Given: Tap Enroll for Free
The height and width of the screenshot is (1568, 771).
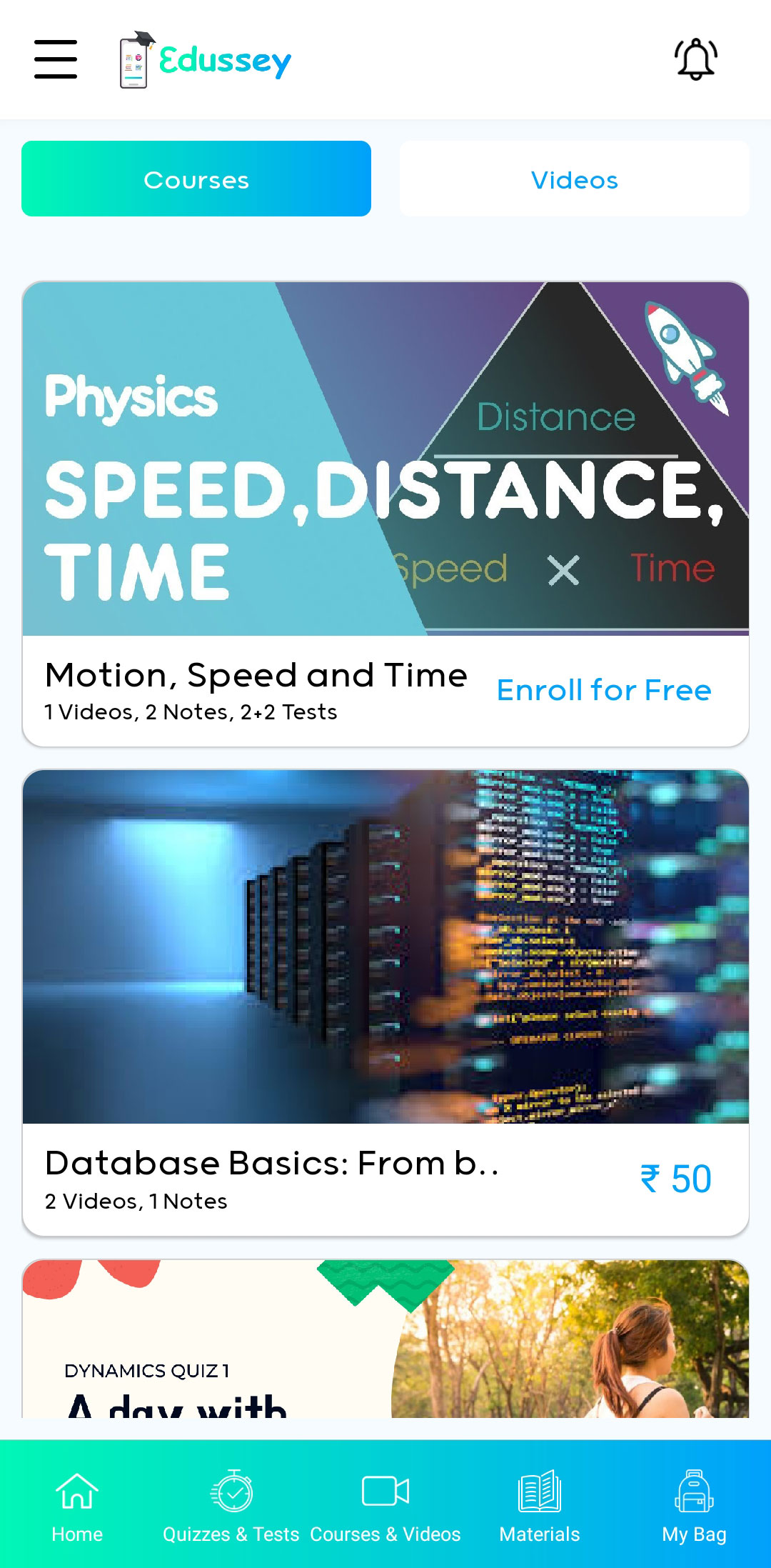Looking at the screenshot, I should click(x=604, y=691).
